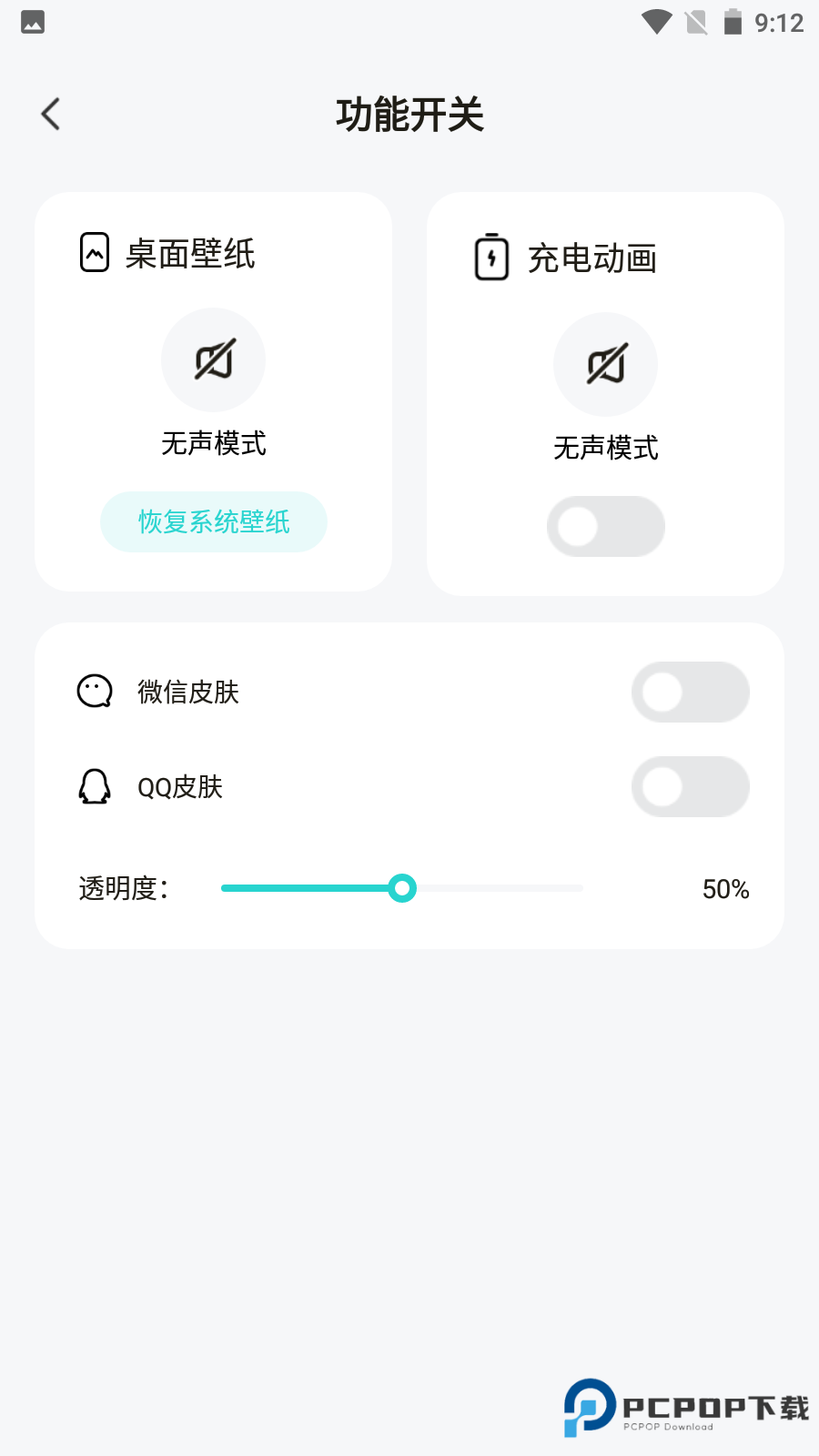Click the mute icon under 桌面壁纸
This screenshot has height=1456, width=819.
tap(213, 359)
